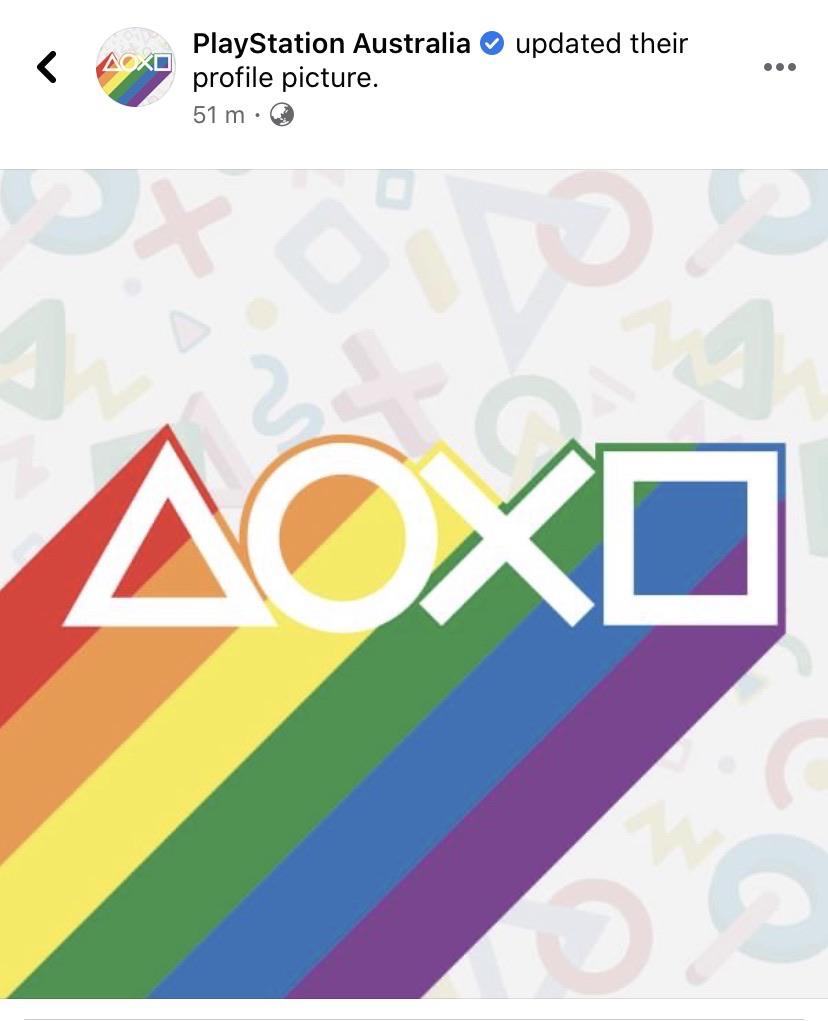The width and height of the screenshot is (828, 1021).
Task: Open the PlayStation Australia page name link
Action: click(331, 44)
